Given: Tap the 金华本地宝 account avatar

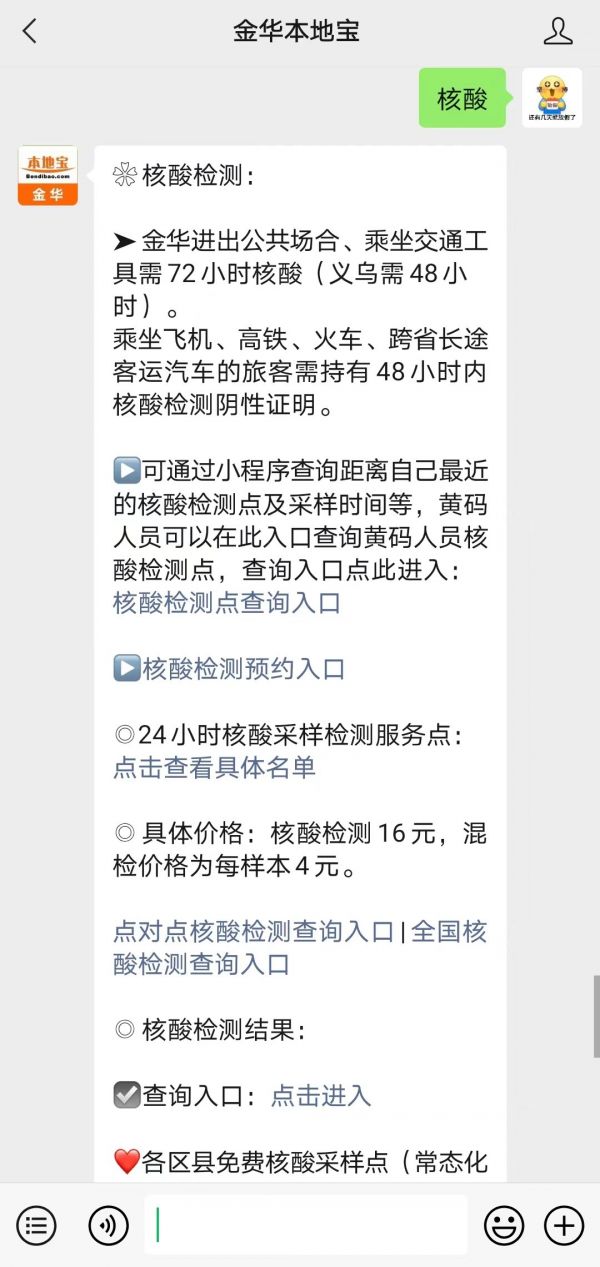Looking at the screenshot, I should click(x=48, y=176).
